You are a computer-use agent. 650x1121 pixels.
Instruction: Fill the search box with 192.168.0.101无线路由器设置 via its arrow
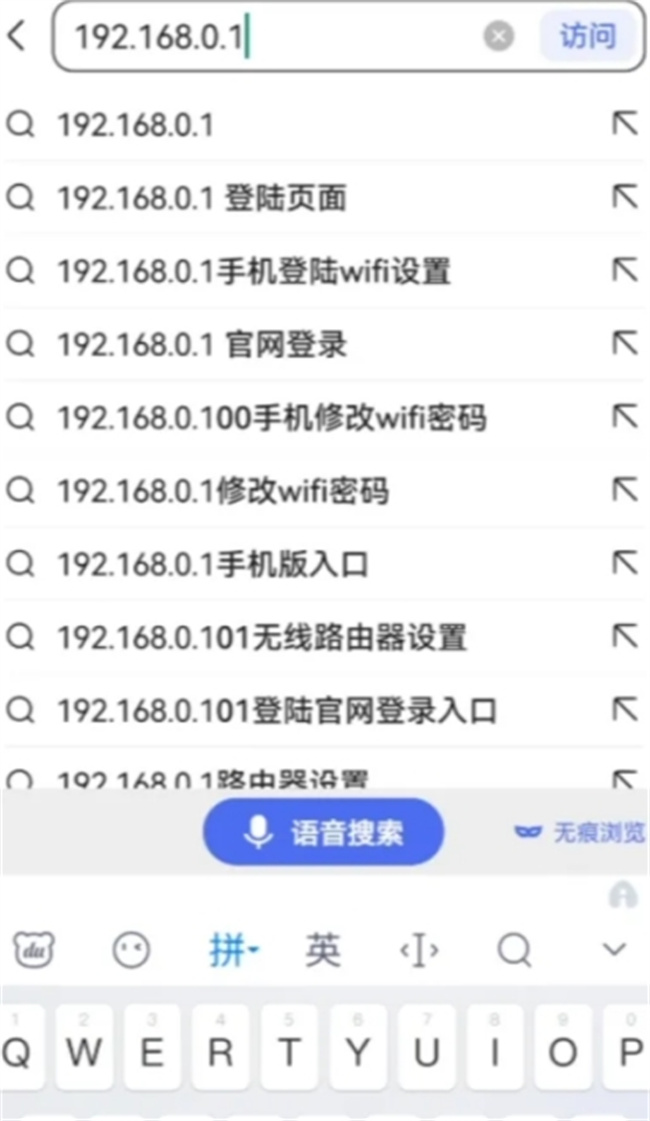pyautogui.click(x=625, y=636)
